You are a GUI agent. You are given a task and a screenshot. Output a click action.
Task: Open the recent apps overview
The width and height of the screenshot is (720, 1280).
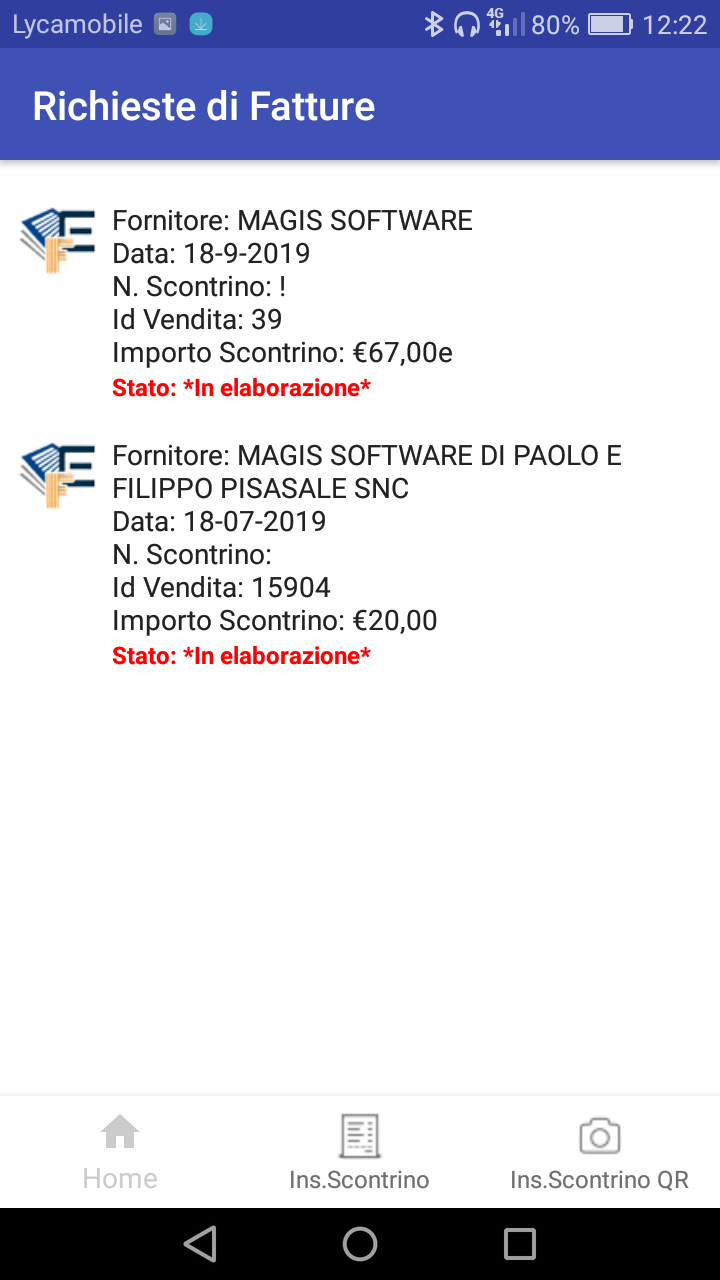[520, 1244]
